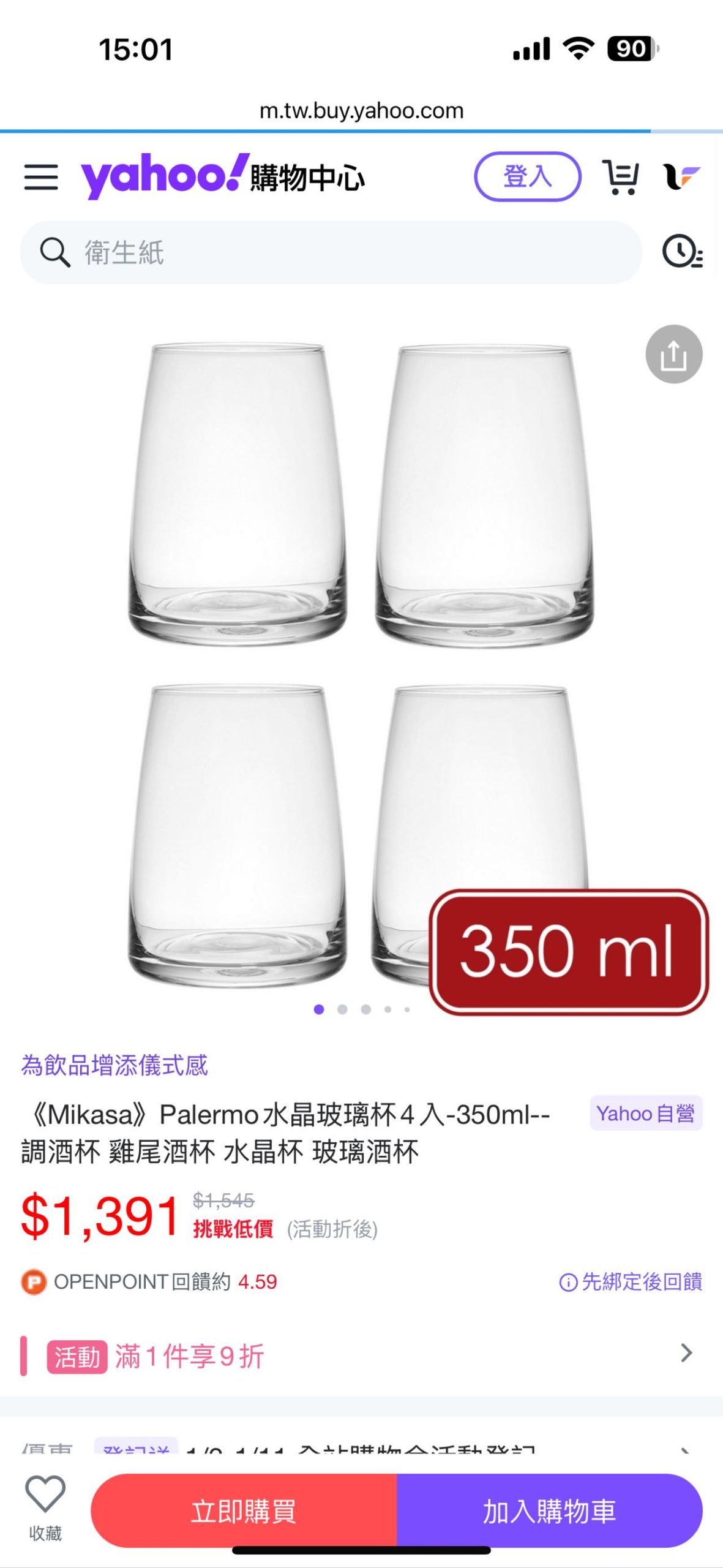This screenshot has height=1568, width=723.
Task: Tap the 登入 login button
Action: pos(527,177)
